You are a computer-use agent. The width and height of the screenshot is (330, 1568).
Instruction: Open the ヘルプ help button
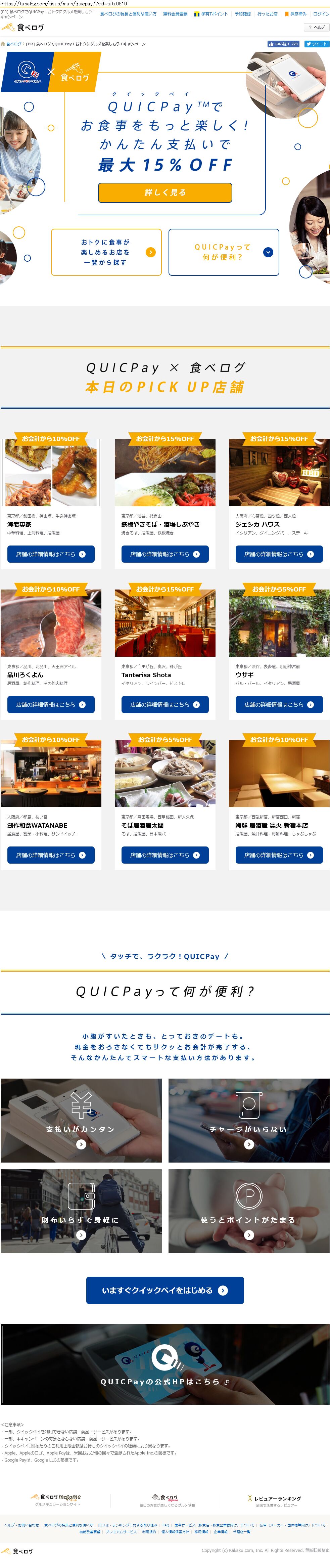317,28
